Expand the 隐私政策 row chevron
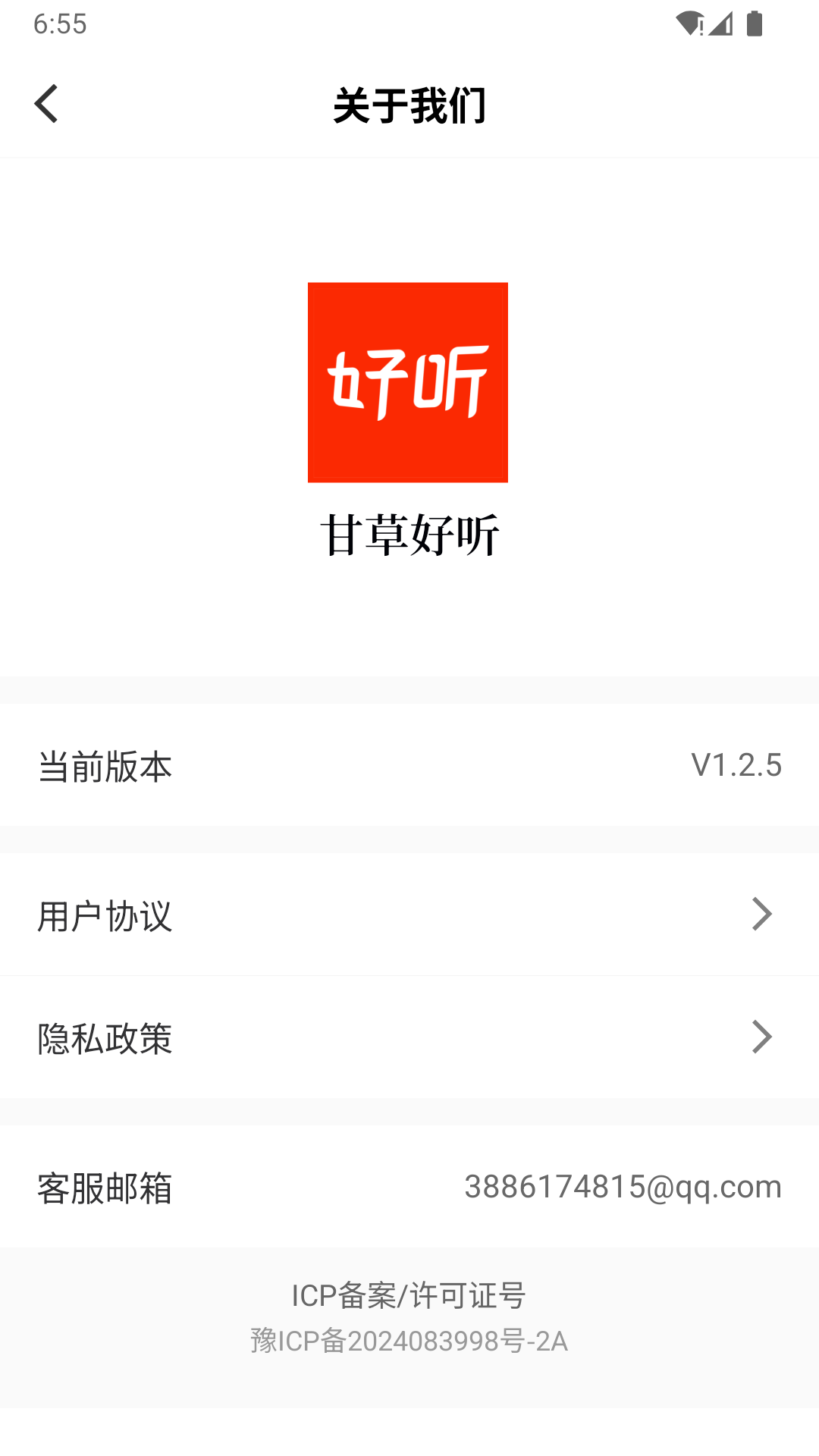The width and height of the screenshot is (819, 1456). coord(761,1036)
